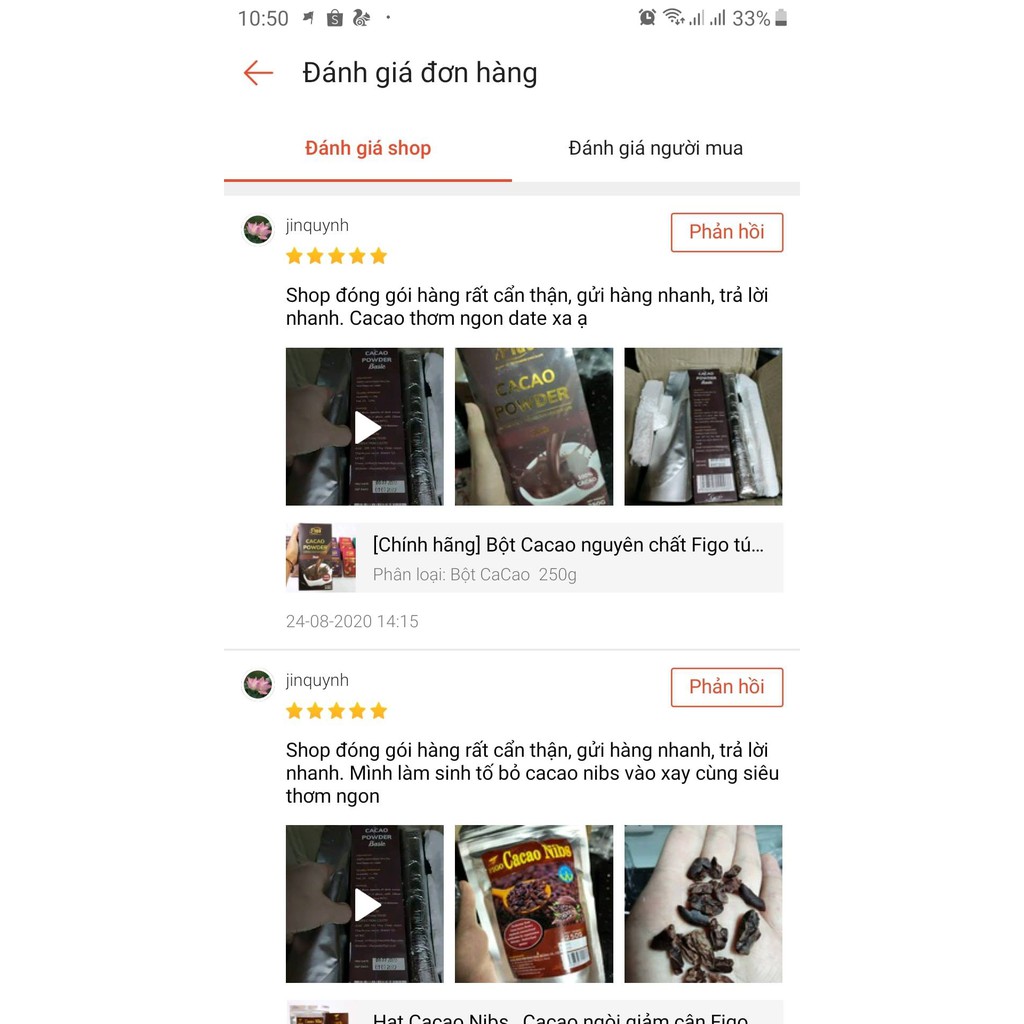View the Cacao Nibs package photo

534,904
